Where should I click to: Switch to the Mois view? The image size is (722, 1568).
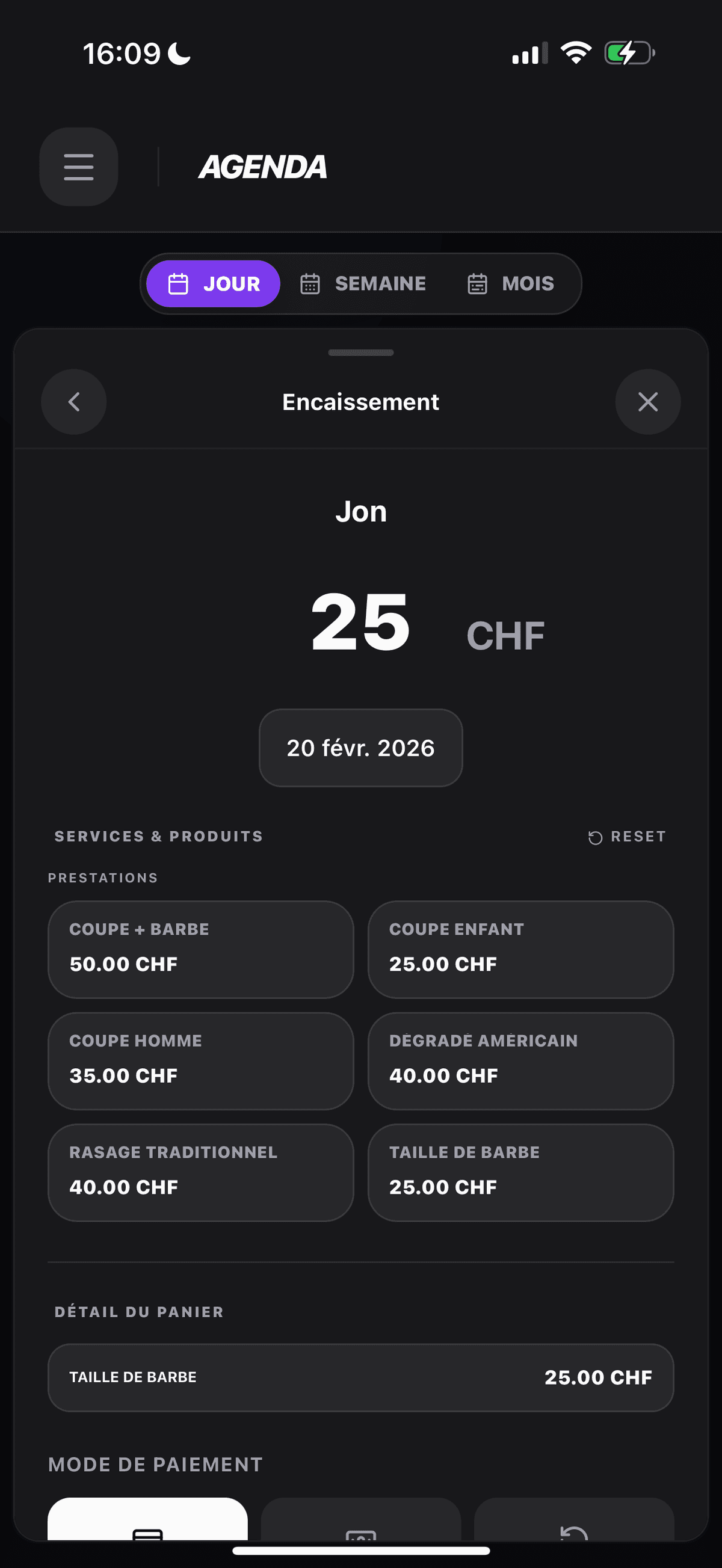511,284
